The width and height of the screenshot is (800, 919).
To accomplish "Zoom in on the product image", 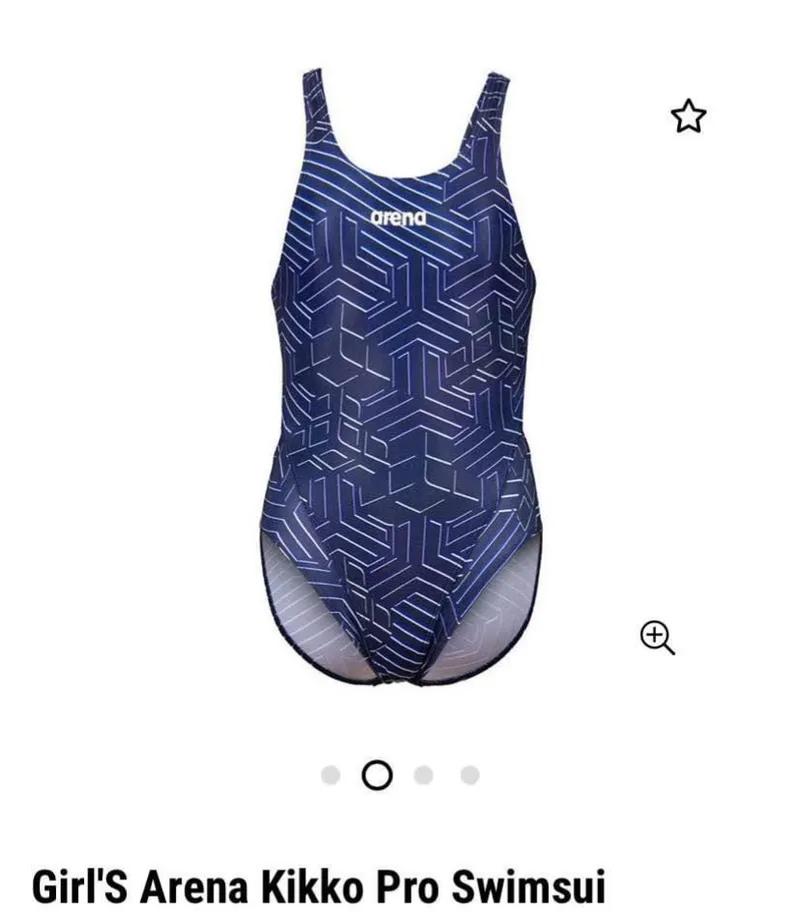I will tap(657, 637).
